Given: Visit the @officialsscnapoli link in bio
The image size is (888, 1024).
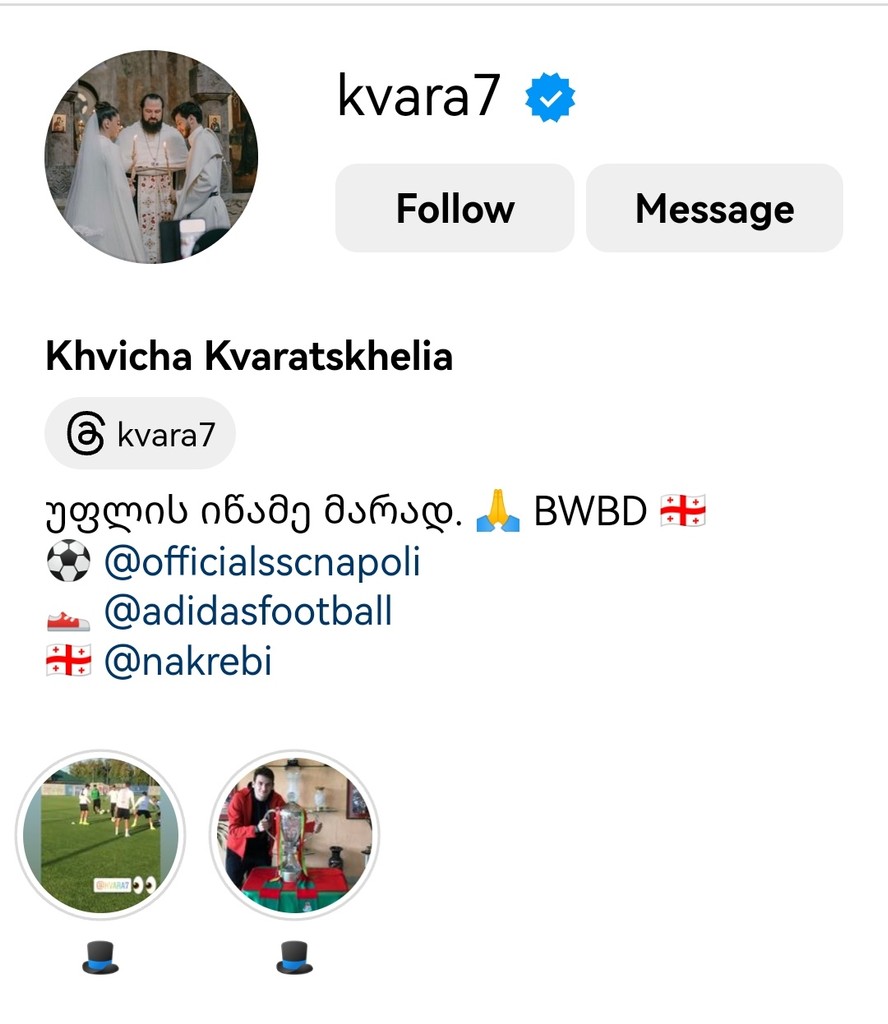Looking at the screenshot, I should 262,562.
